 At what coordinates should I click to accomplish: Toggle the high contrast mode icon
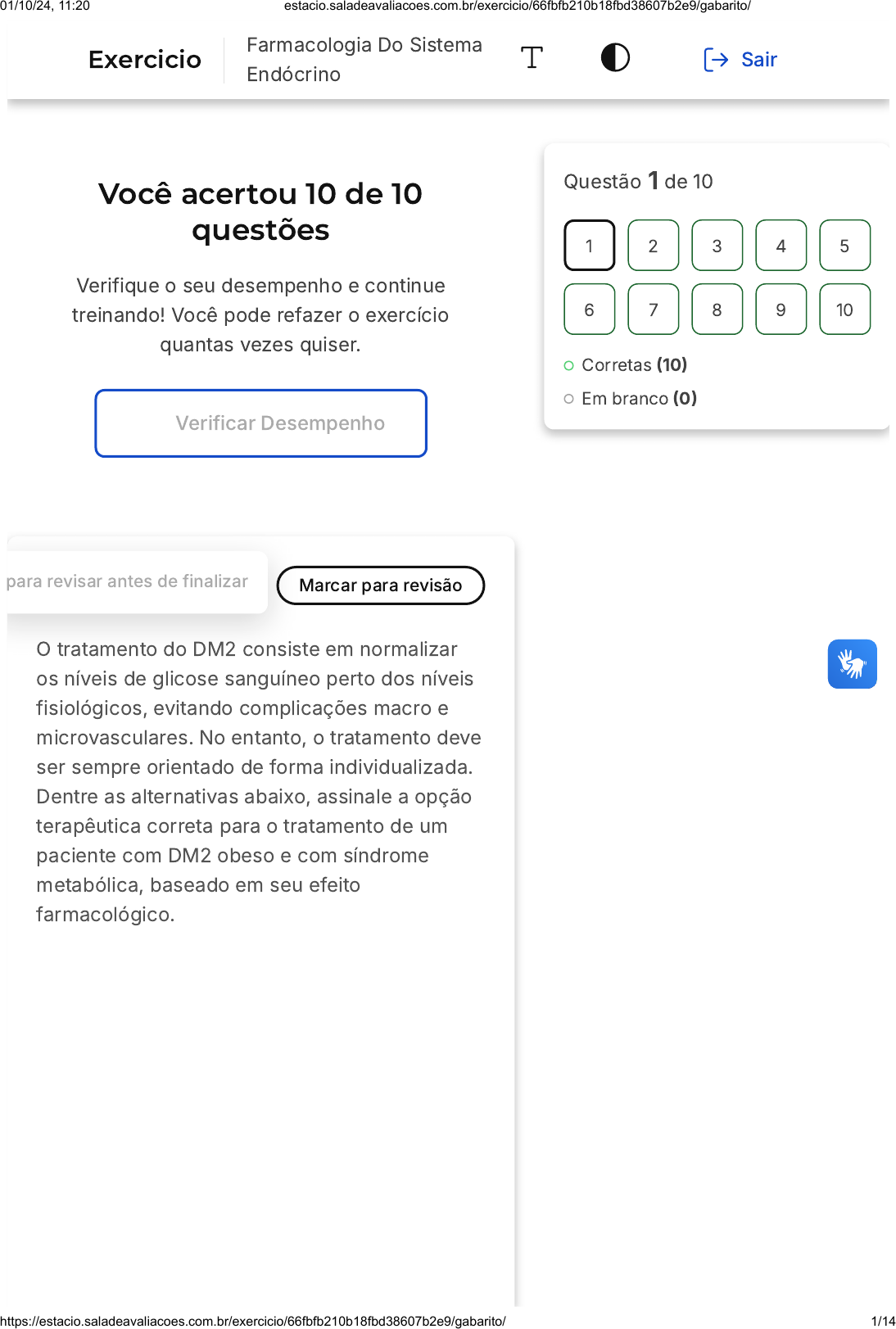(615, 58)
